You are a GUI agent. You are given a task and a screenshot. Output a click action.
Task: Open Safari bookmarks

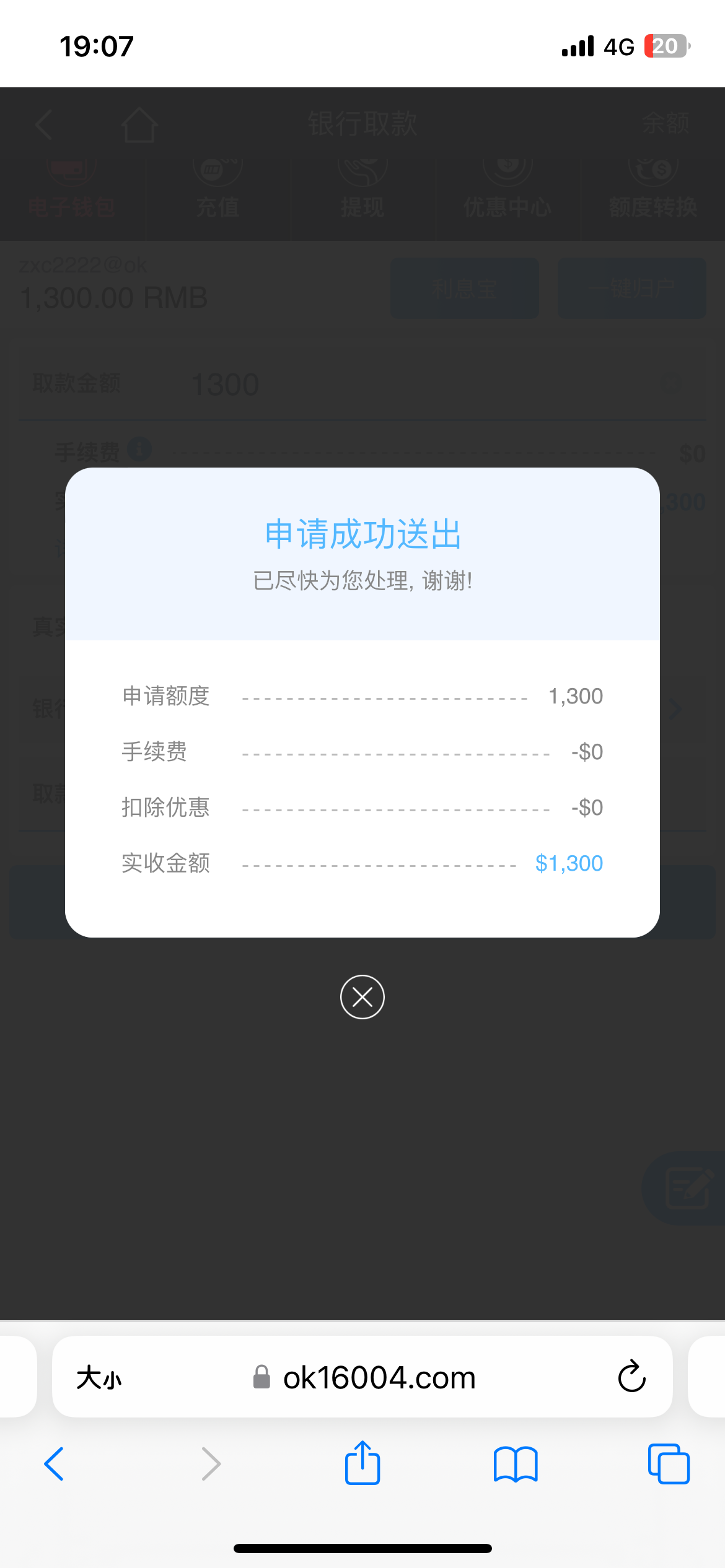point(516,1464)
